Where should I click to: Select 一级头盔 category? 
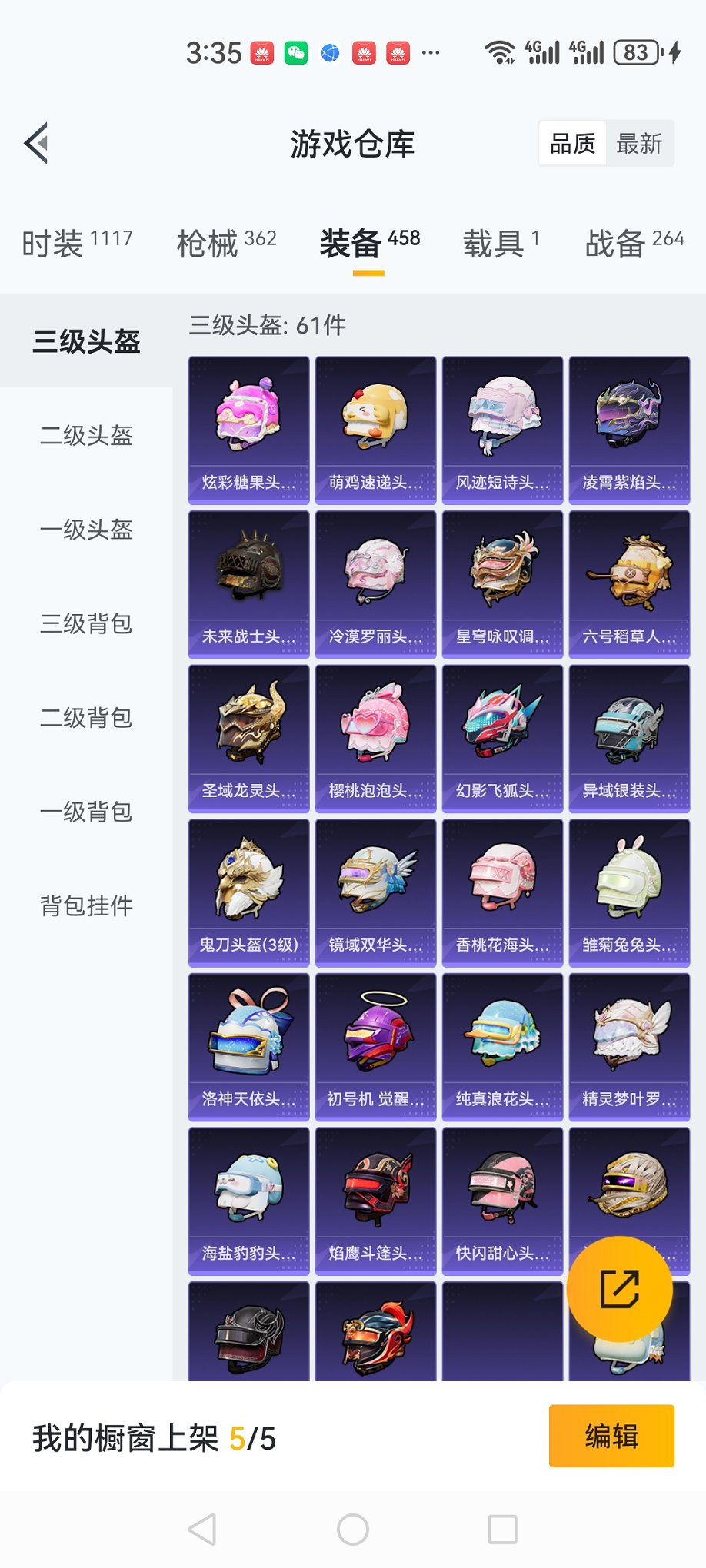pos(86,530)
